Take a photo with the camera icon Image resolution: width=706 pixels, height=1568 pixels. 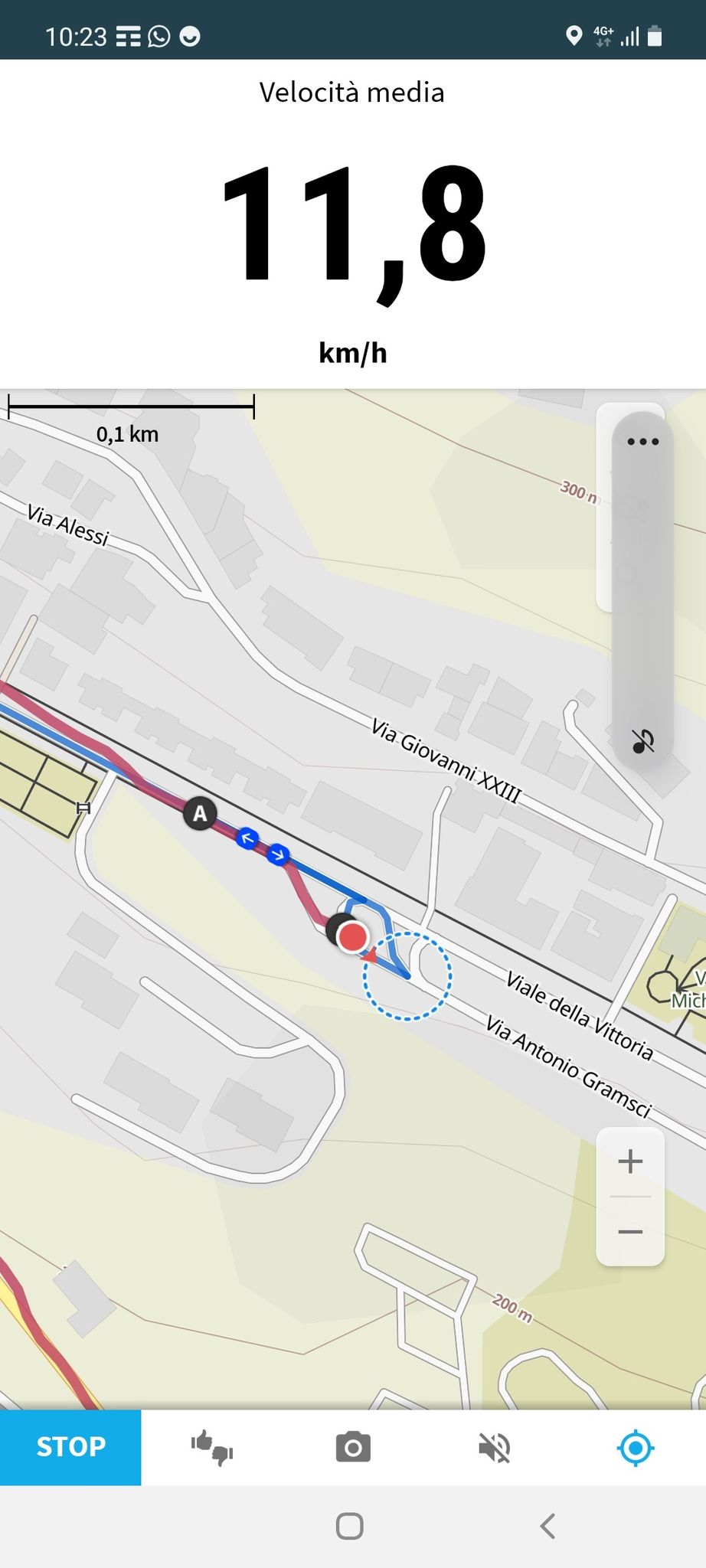pyautogui.click(x=353, y=1447)
